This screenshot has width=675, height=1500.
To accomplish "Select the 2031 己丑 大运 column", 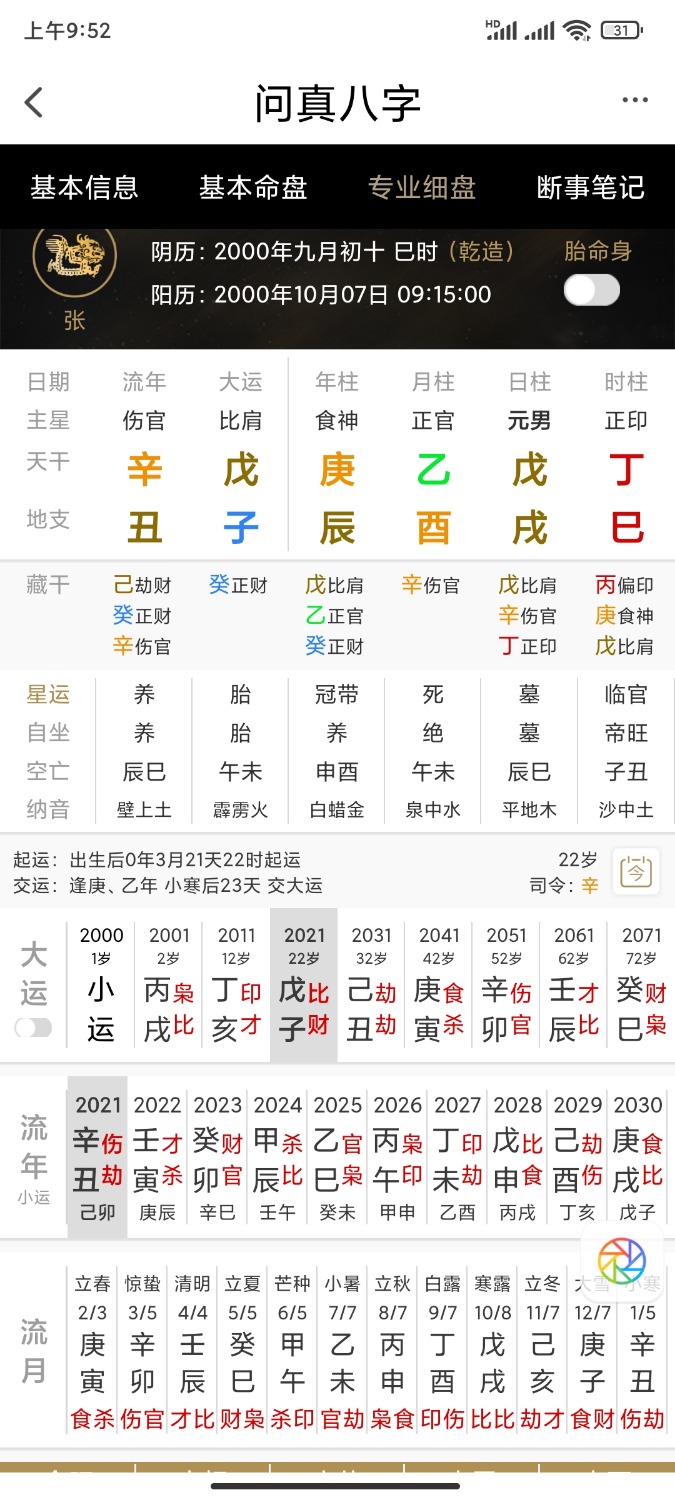I will (371, 985).
